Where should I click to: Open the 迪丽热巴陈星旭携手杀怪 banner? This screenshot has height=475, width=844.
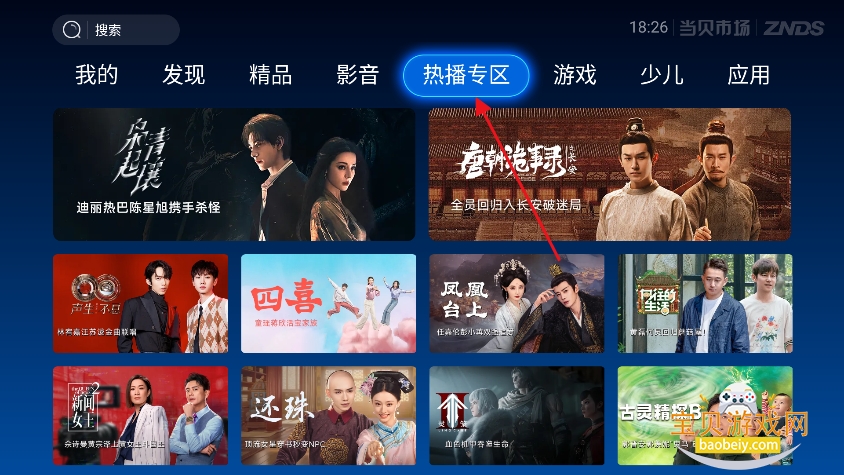click(x=234, y=174)
